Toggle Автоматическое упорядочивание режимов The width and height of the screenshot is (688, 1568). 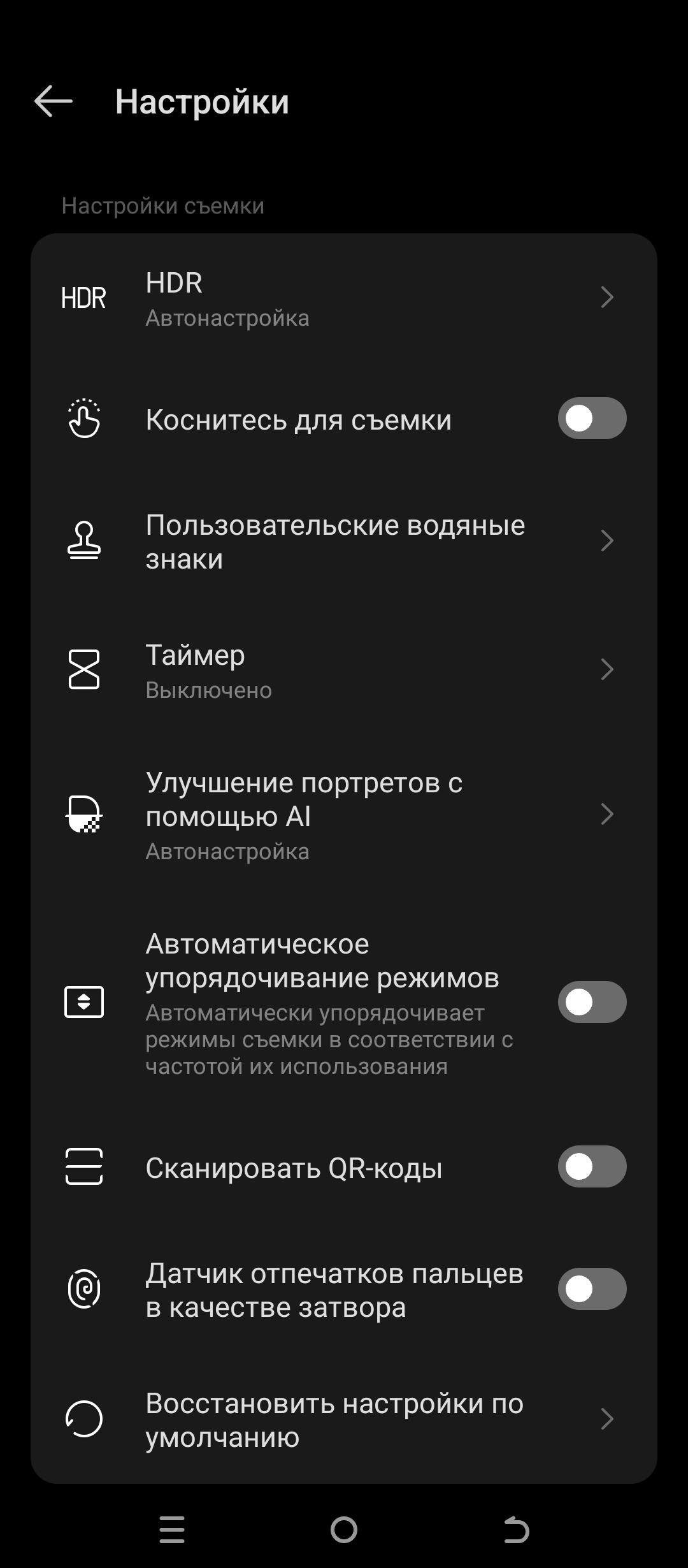[x=592, y=1002]
